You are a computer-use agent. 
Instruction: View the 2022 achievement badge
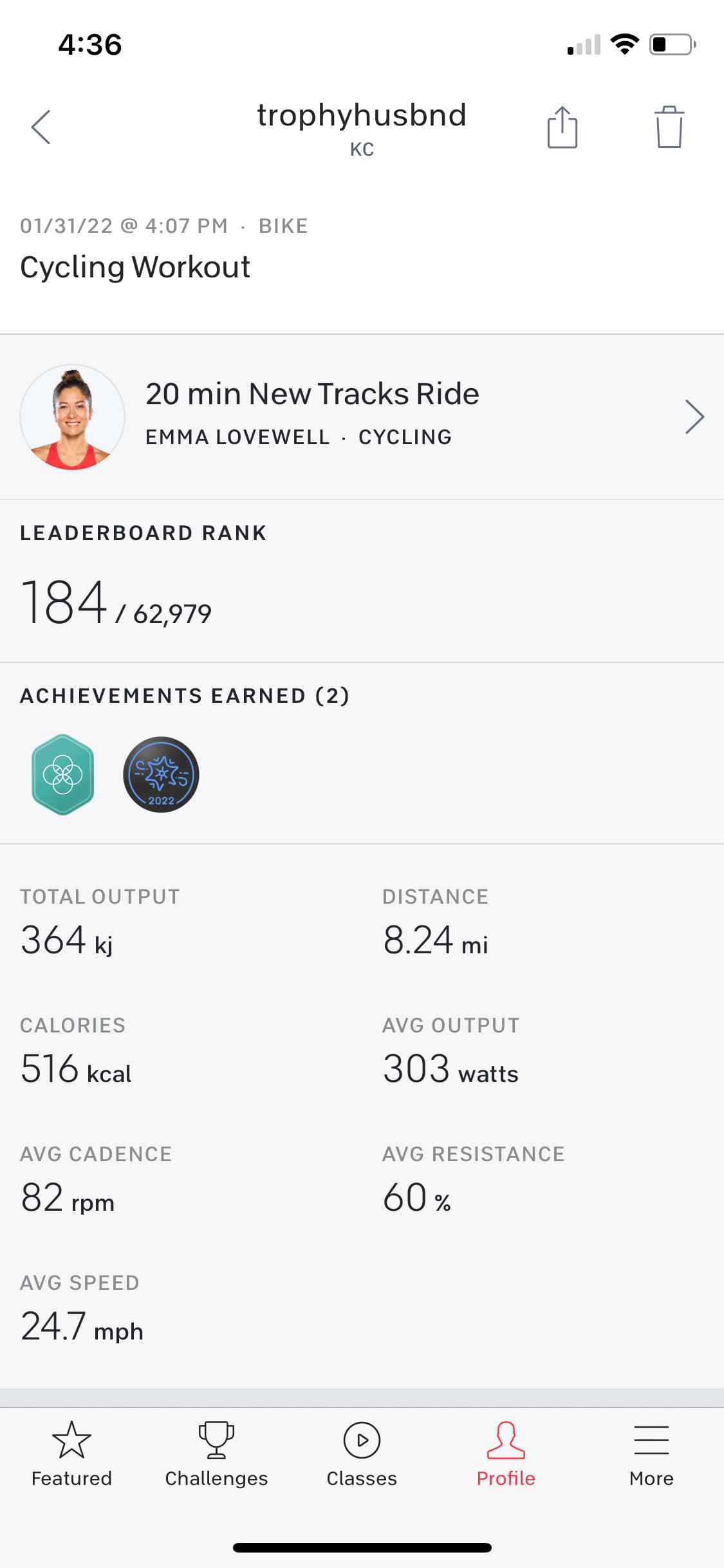click(x=161, y=774)
